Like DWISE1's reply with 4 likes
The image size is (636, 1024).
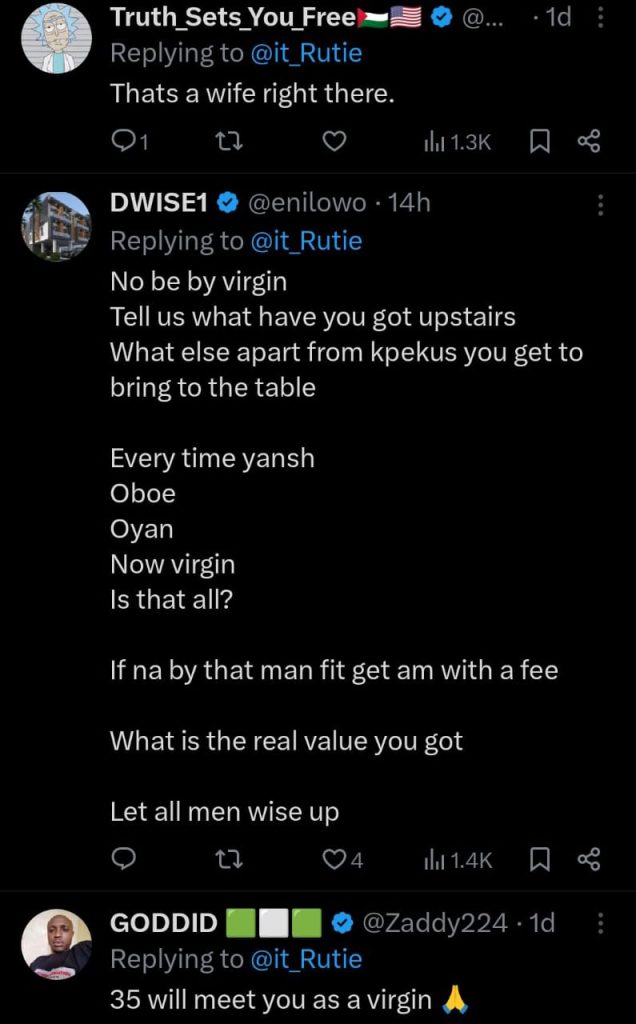click(343, 860)
